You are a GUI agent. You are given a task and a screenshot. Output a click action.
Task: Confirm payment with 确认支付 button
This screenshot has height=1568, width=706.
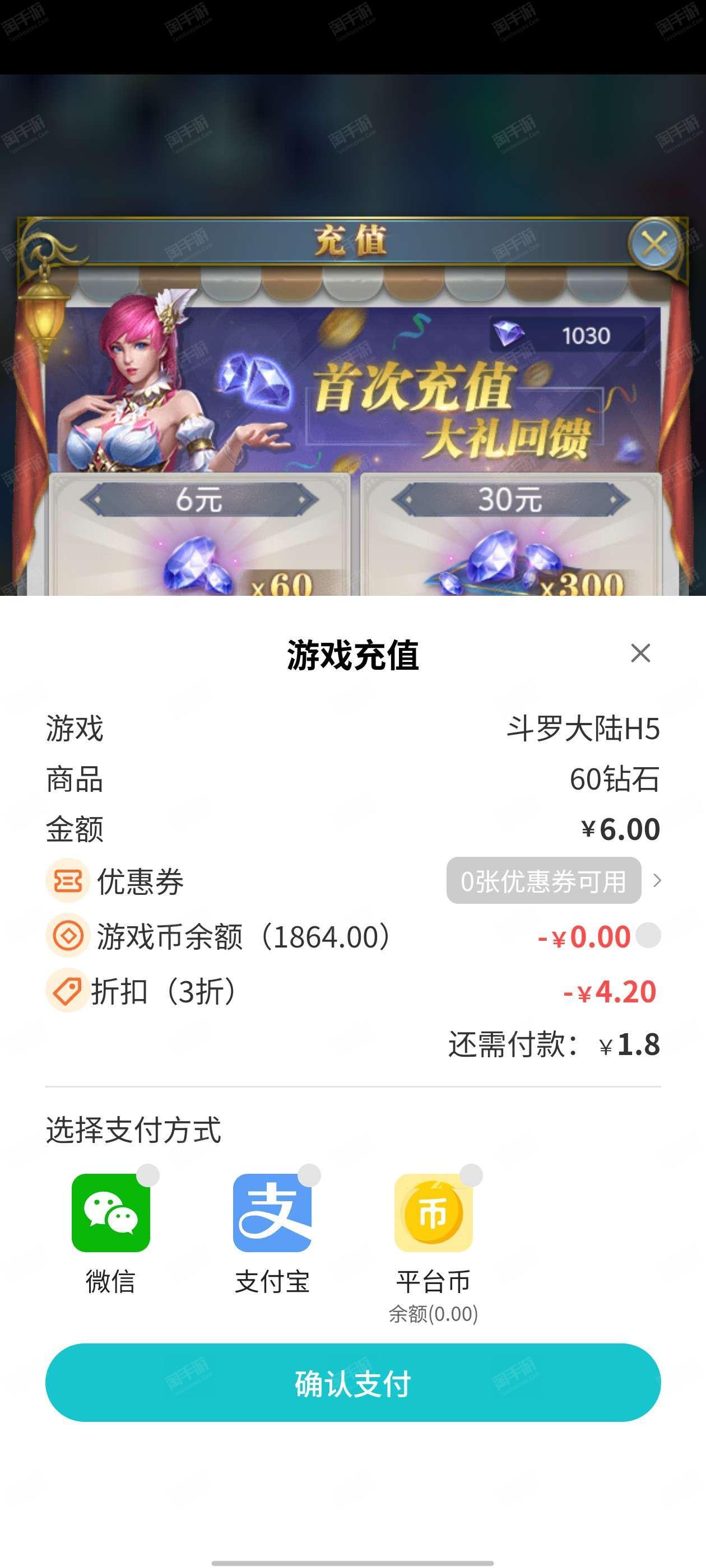click(354, 1383)
